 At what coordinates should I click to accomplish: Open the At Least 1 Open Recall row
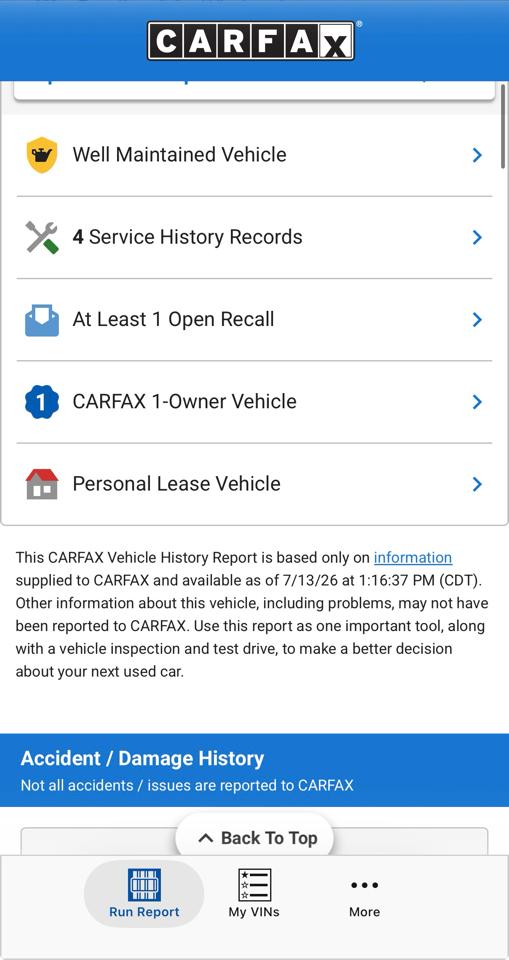(254, 320)
